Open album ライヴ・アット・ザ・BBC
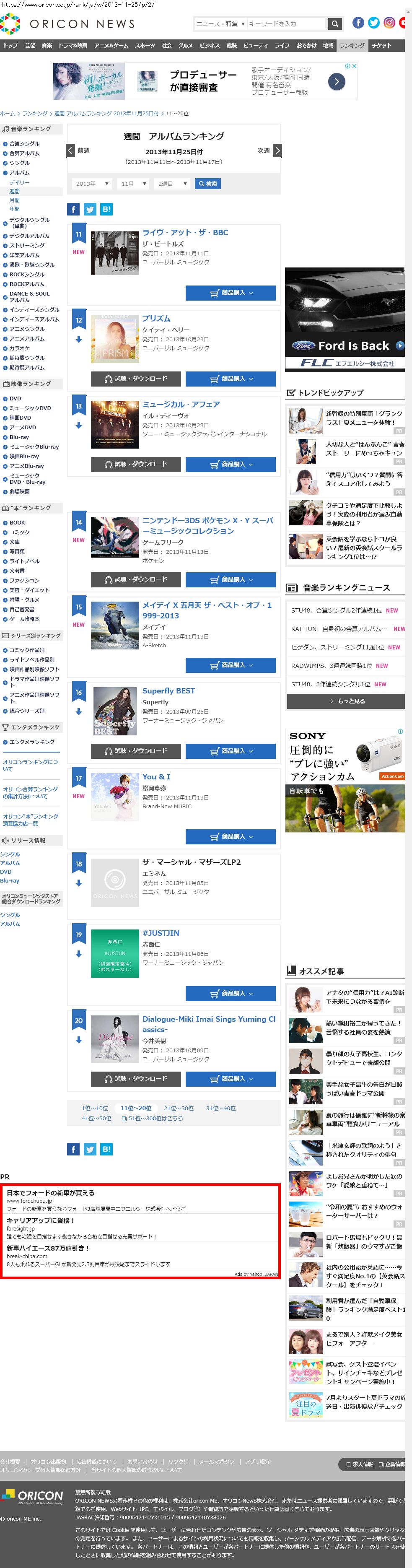The image size is (412, 1568). (185, 233)
